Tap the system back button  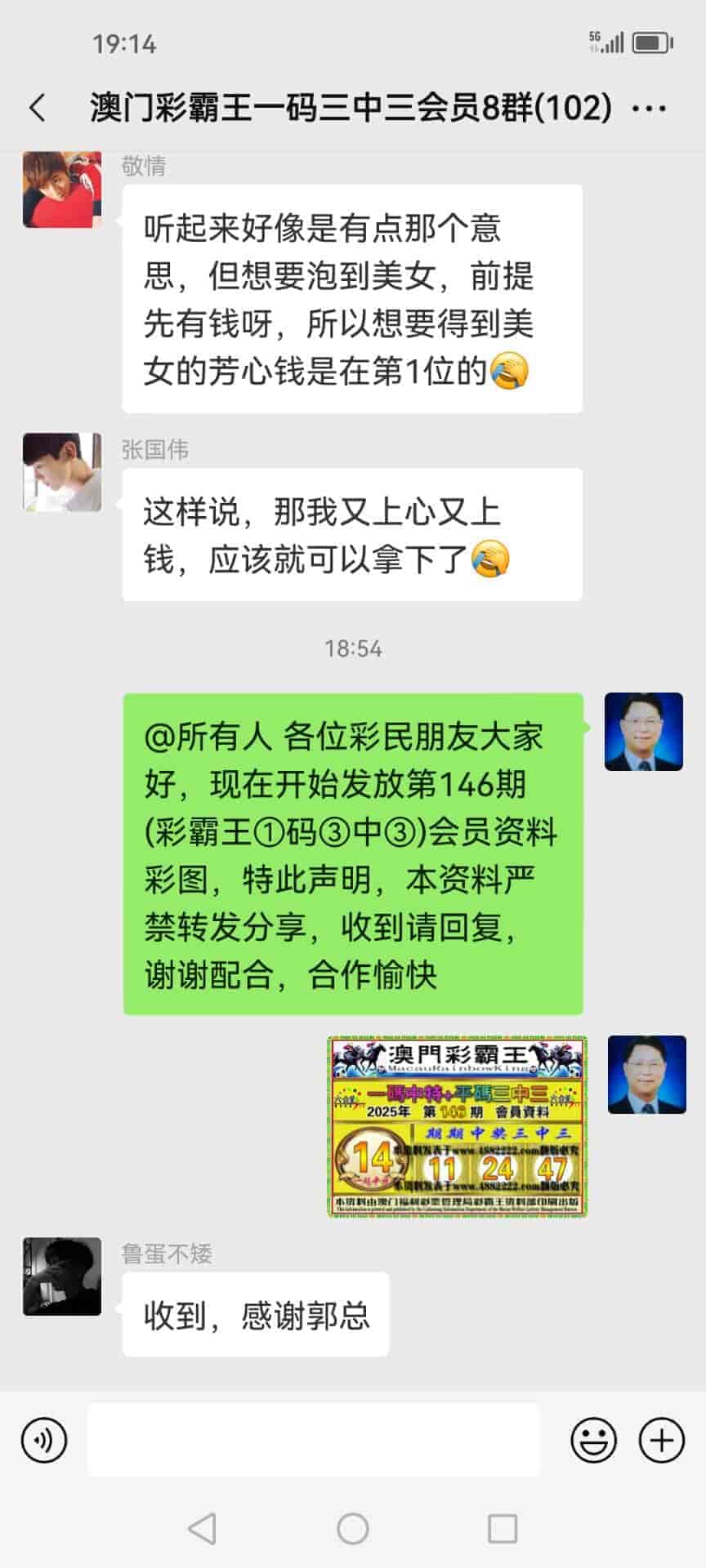(202, 1528)
